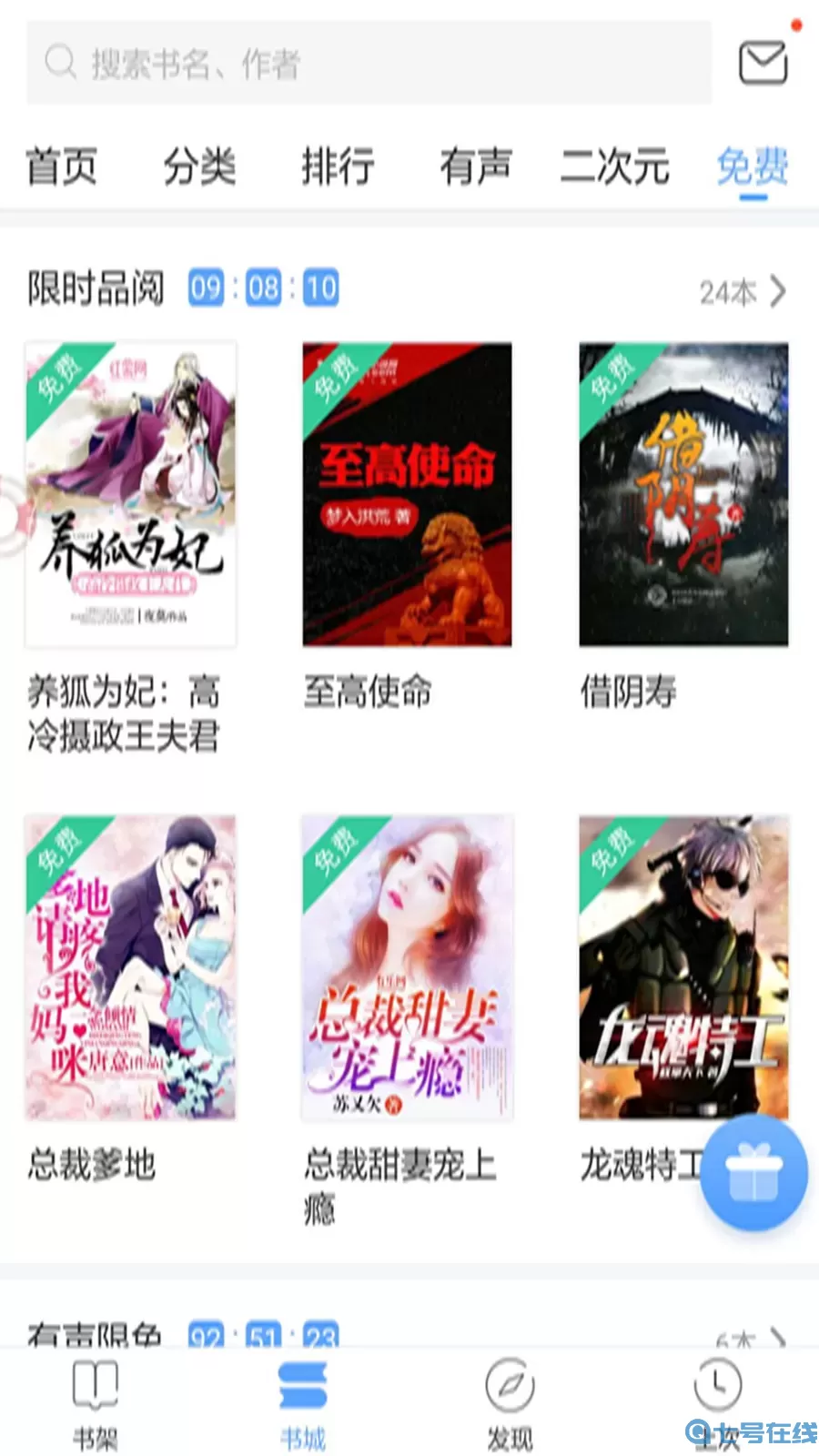Image resolution: width=819 pixels, height=1456 pixels.
Task: Open the book 总裁爹地
Action: click(131, 966)
